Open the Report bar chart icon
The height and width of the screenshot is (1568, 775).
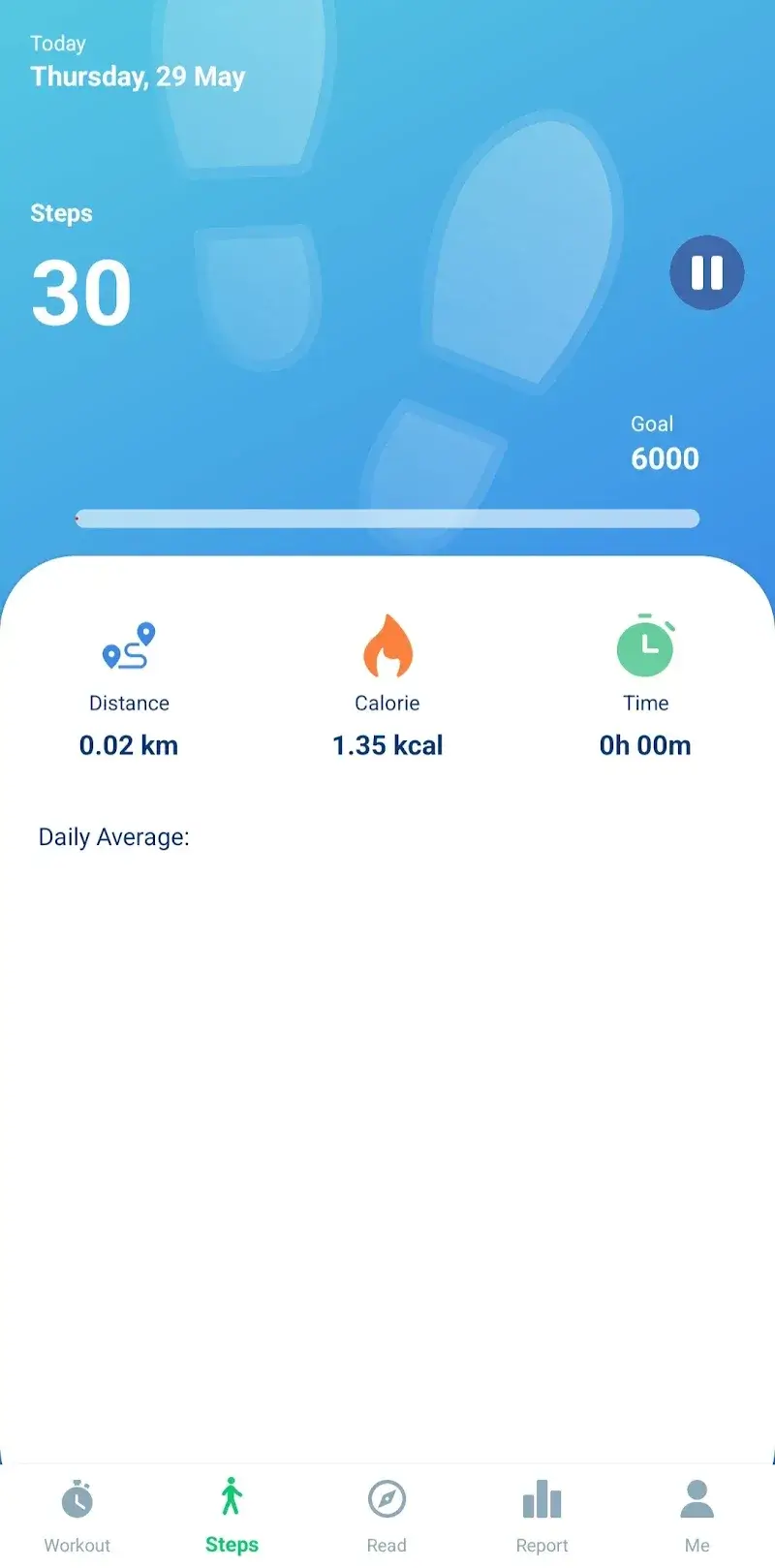tap(541, 1495)
